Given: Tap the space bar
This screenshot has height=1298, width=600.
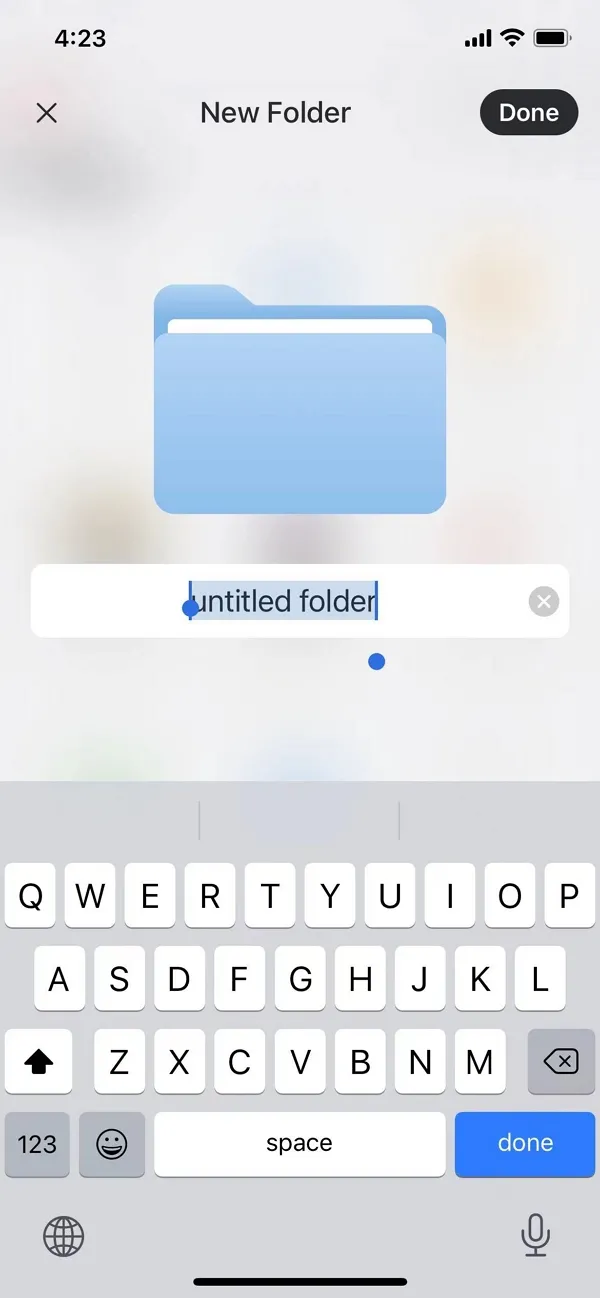Looking at the screenshot, I should (299, 1143).
